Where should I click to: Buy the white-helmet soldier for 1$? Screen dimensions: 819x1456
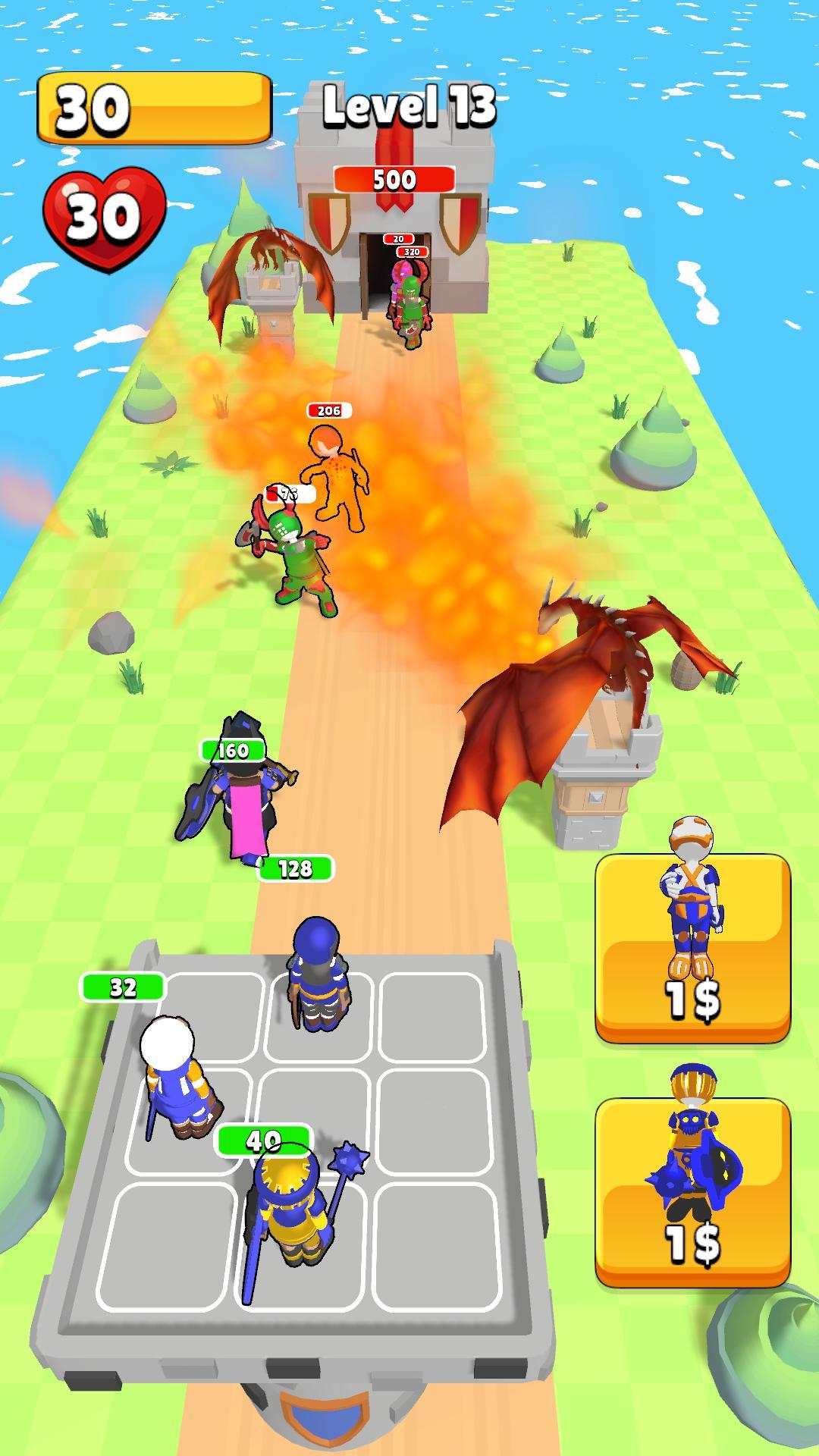tap(692, 946)
